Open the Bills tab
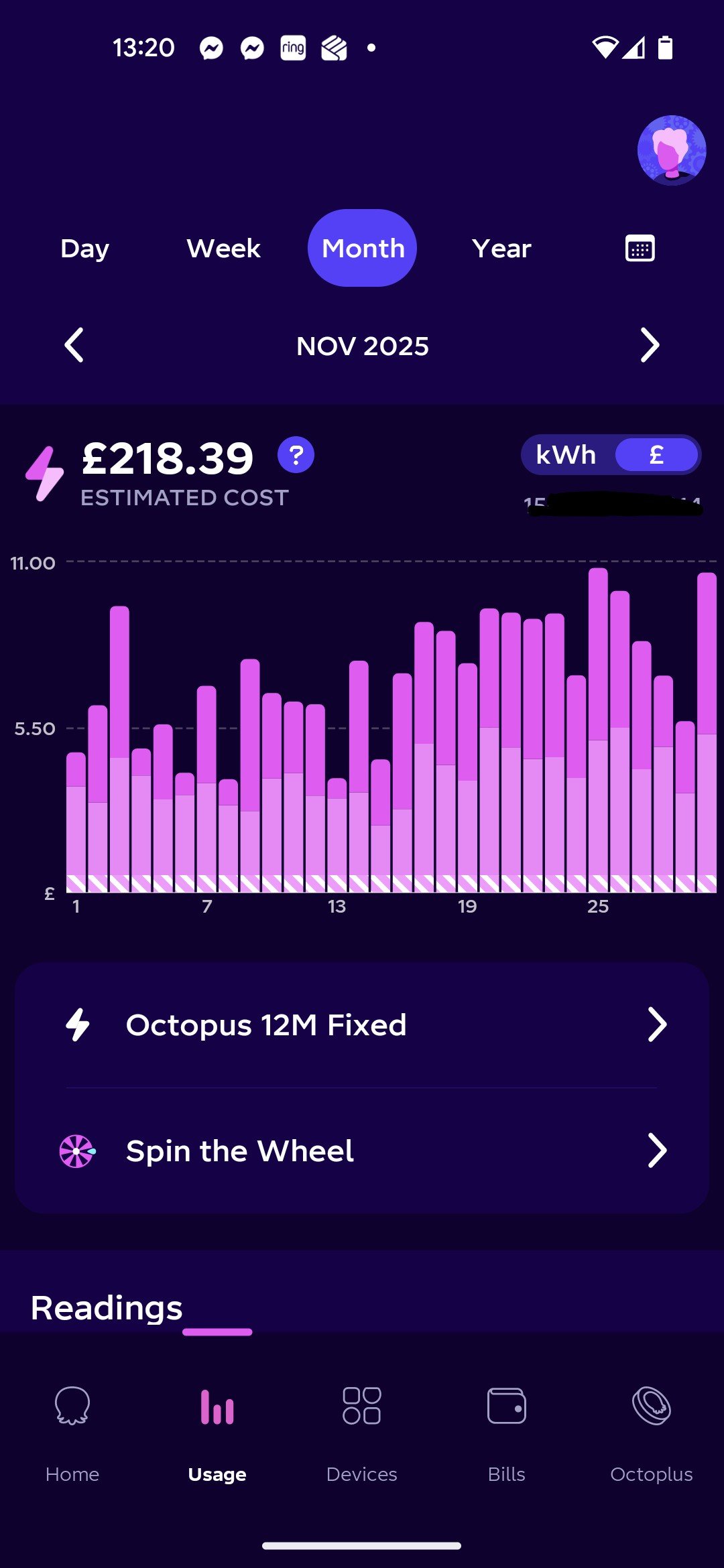This screenshot has width=724, height=1568. (507, 1427)
